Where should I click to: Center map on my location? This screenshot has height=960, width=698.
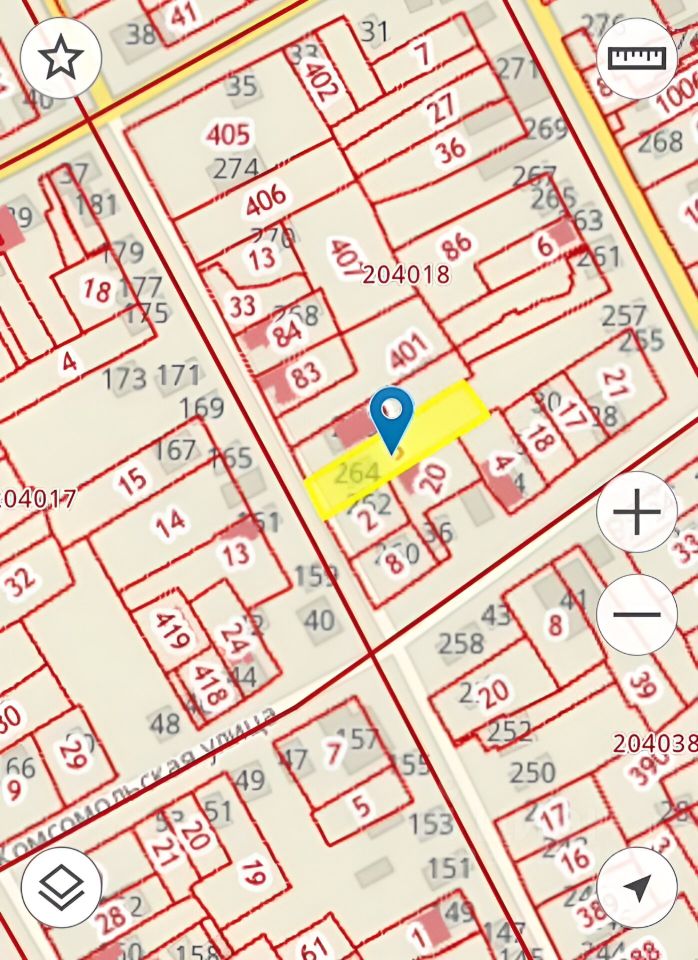point(637,887)
